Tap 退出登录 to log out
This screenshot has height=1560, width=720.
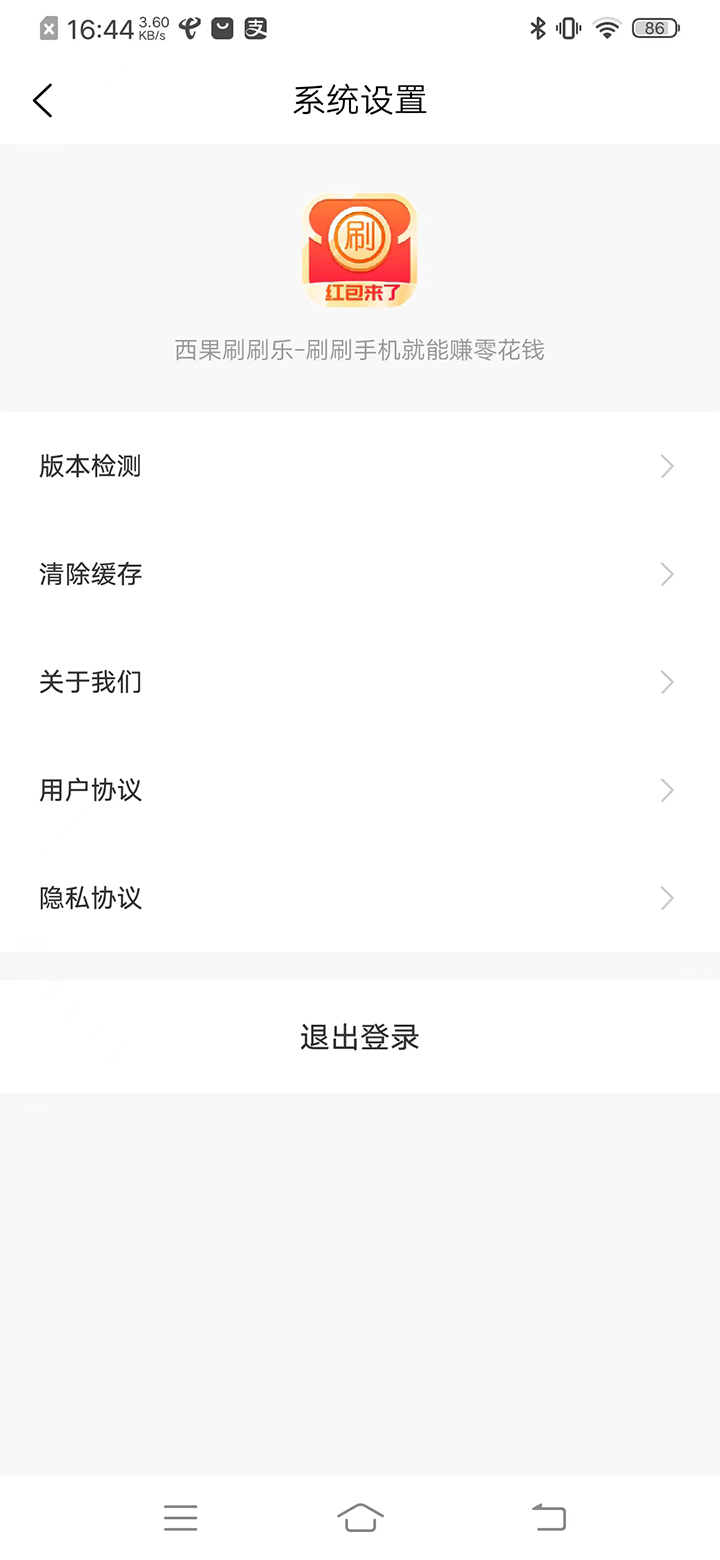coord(360,1037)
